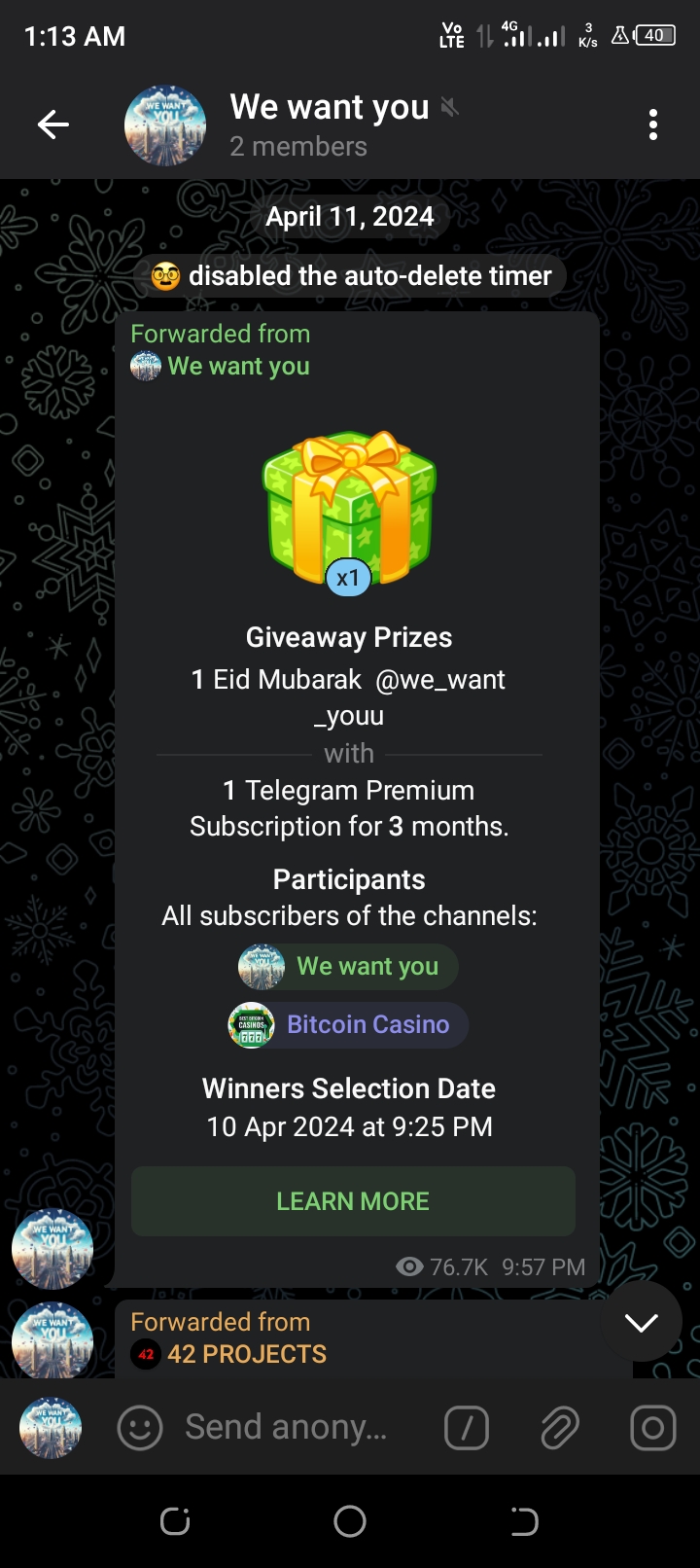Attach a file with the paperclip
The image size is (700, 1568).
click(560, 1428)
